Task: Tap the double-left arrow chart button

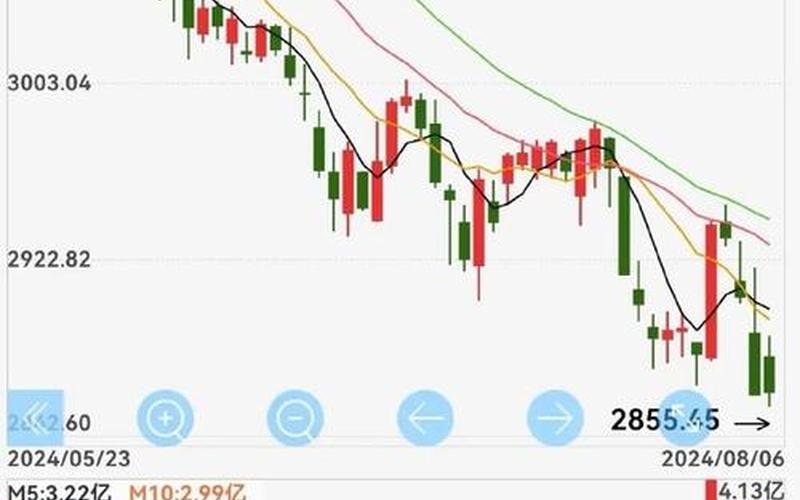Action: pos(37,418)
